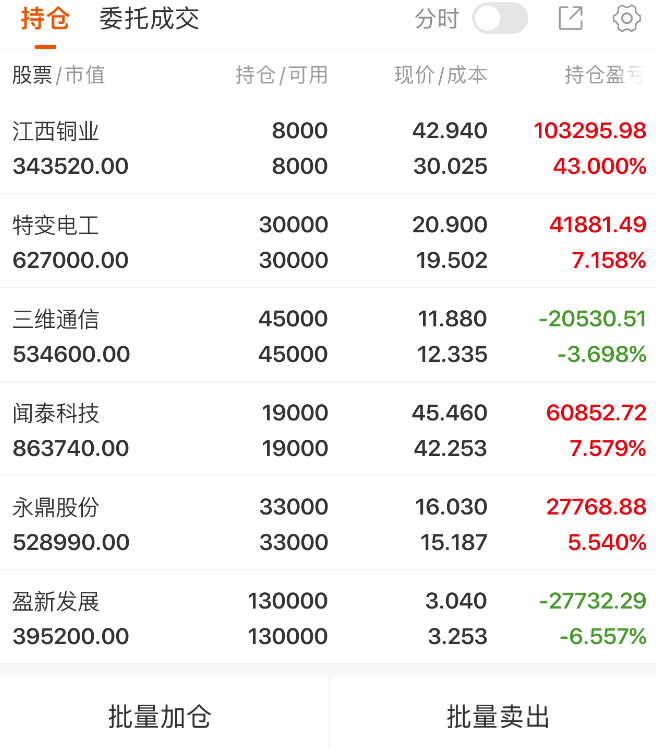This screenshot has height=749, width=656.
Task: View the 三维通信 position details
Action: [x=328, y=336]
